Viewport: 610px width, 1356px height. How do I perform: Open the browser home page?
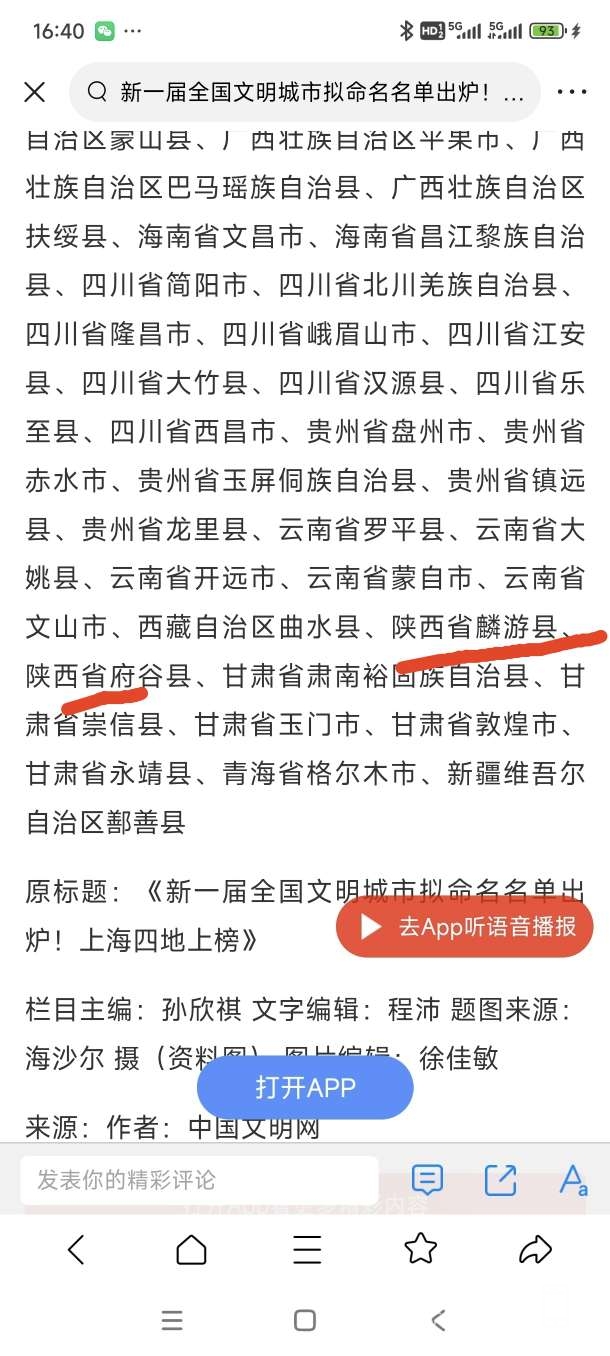coord(191,1249)
